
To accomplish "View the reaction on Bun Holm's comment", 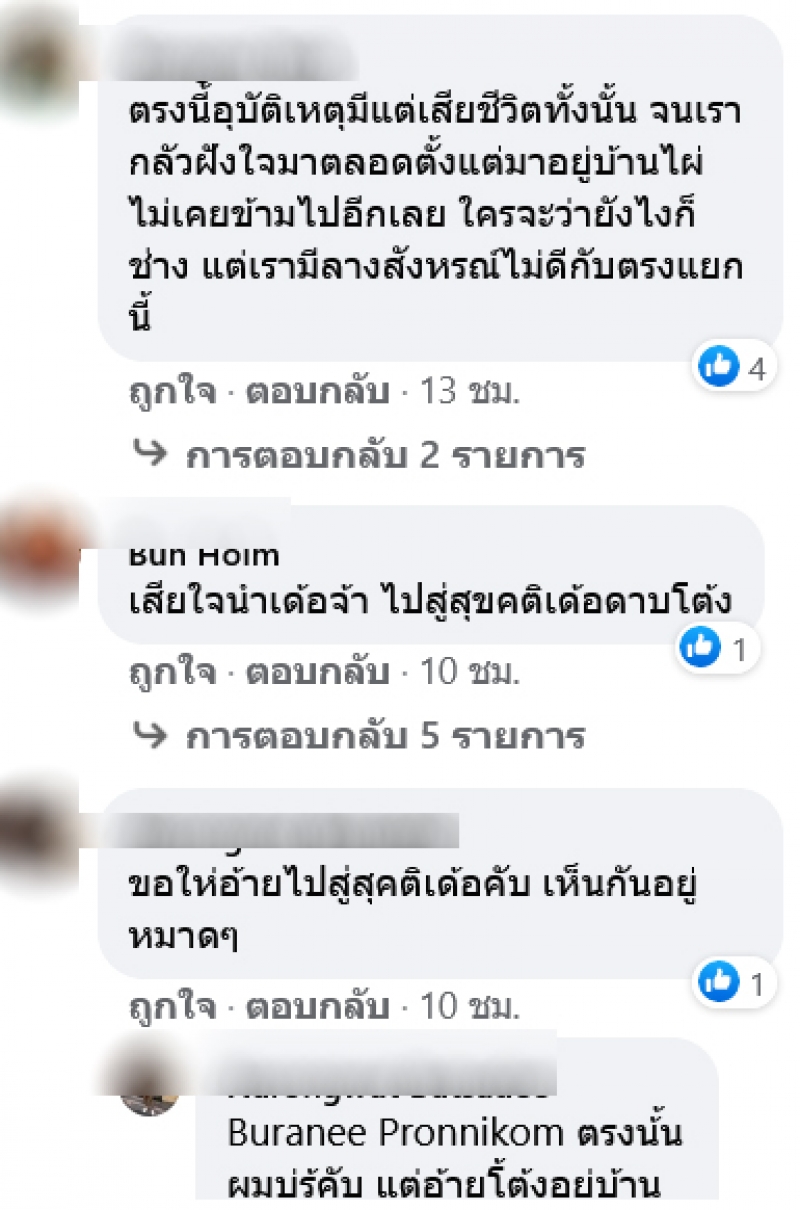I will pyautogui.click(x=714, y=650).
